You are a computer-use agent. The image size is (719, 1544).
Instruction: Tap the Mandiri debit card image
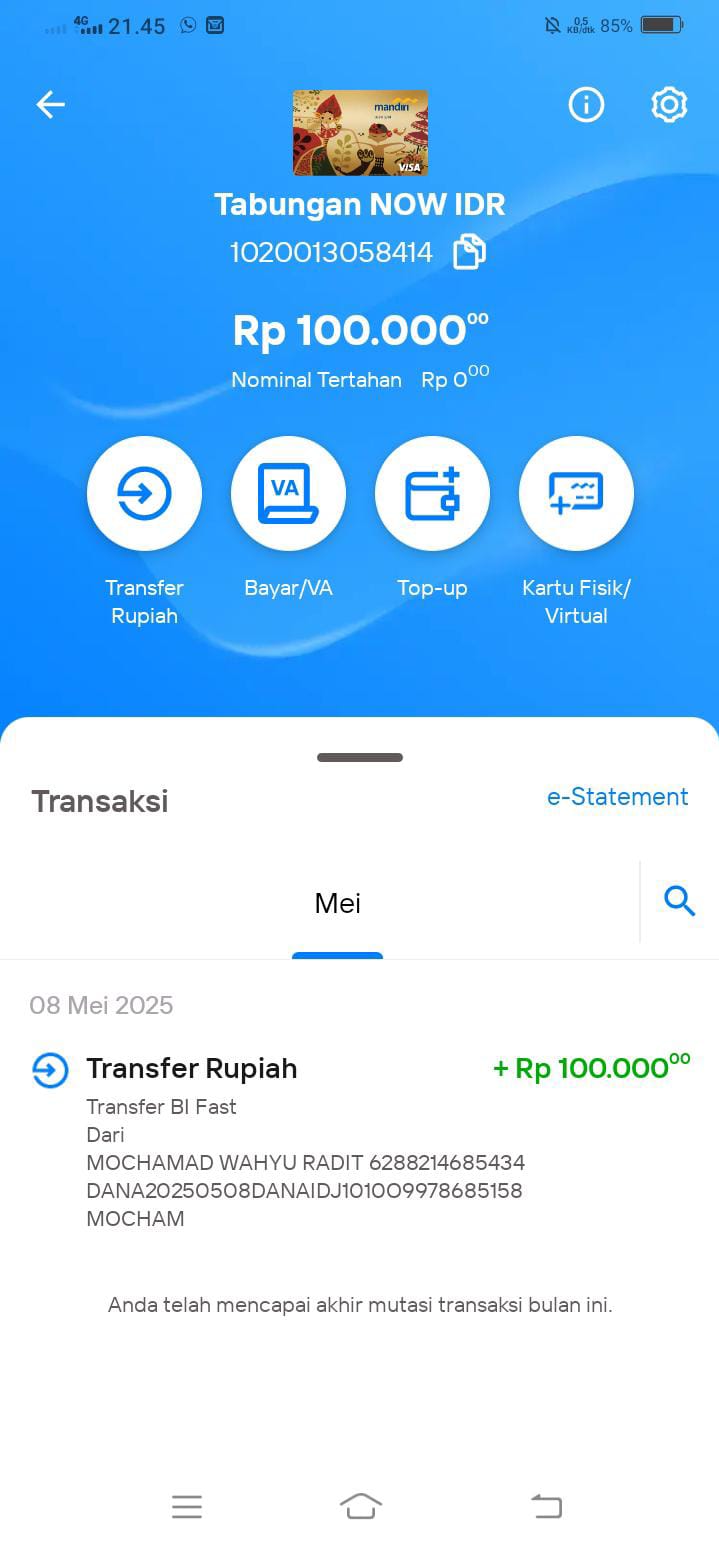[360, 133]
